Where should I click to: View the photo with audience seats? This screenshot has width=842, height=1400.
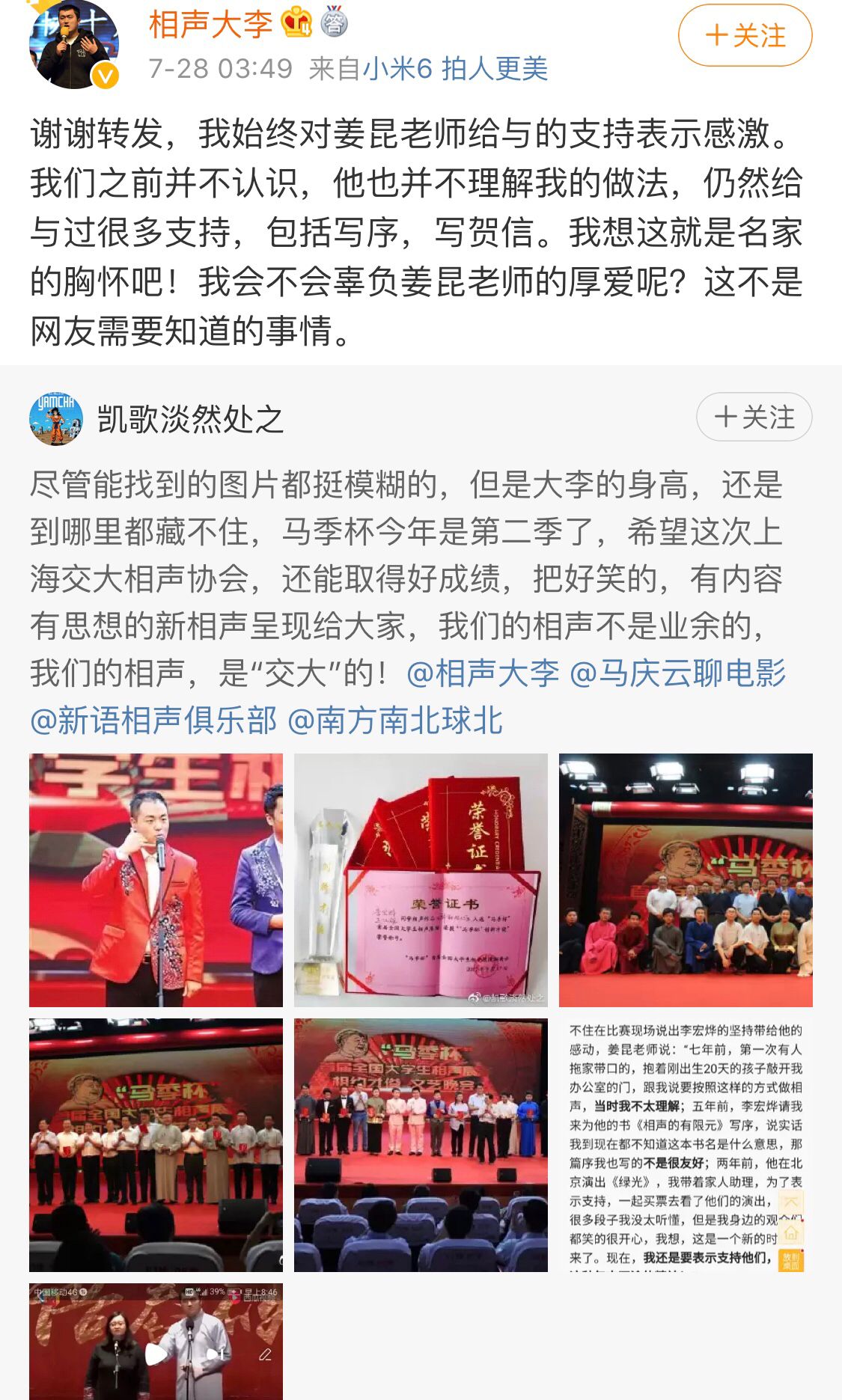tap(421, 1145)
